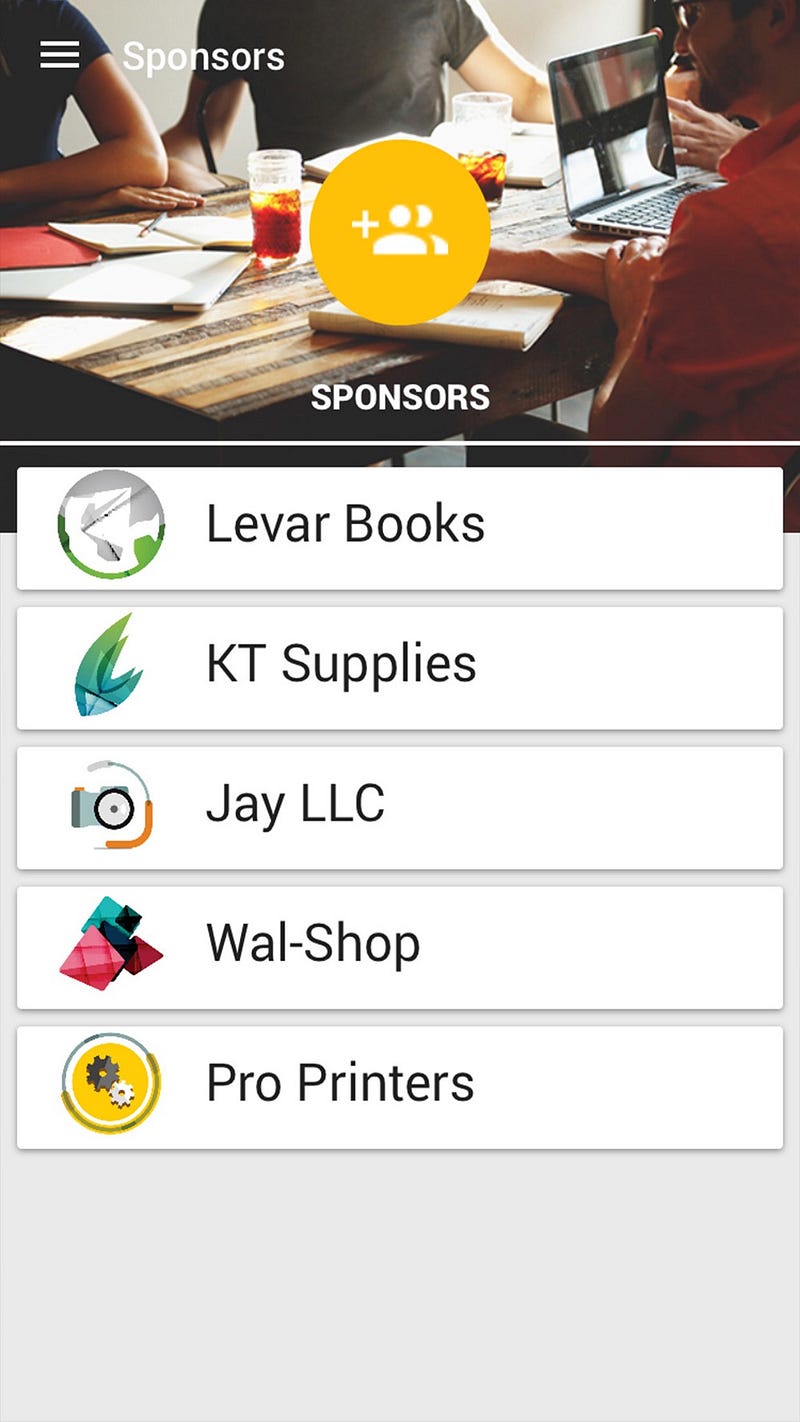Open the Wal-Shop sponsor entry
The image size is (800, 1422).
tap(400, 947)
